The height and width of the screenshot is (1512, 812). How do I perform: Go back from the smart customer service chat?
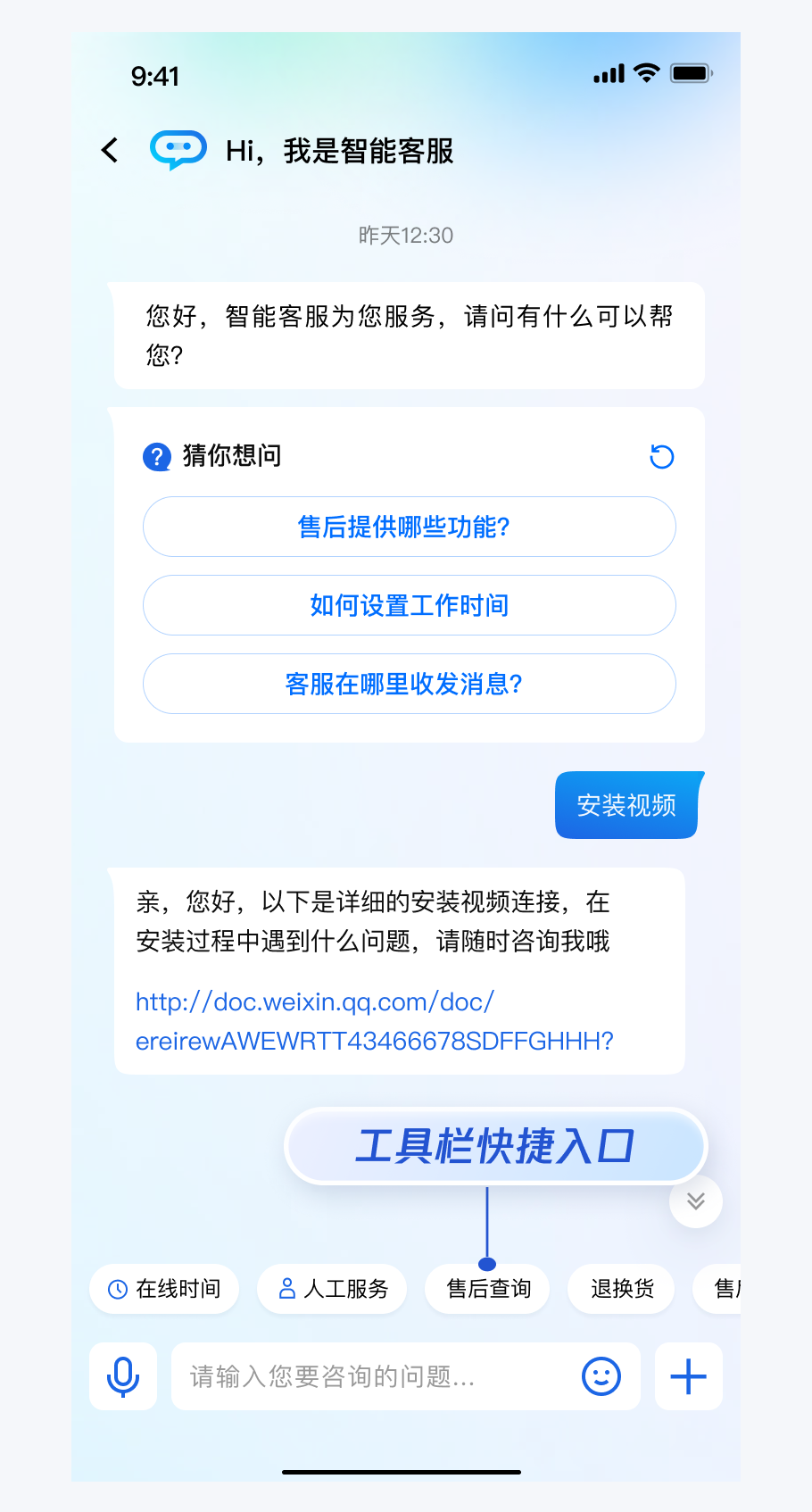coord(110,150)
